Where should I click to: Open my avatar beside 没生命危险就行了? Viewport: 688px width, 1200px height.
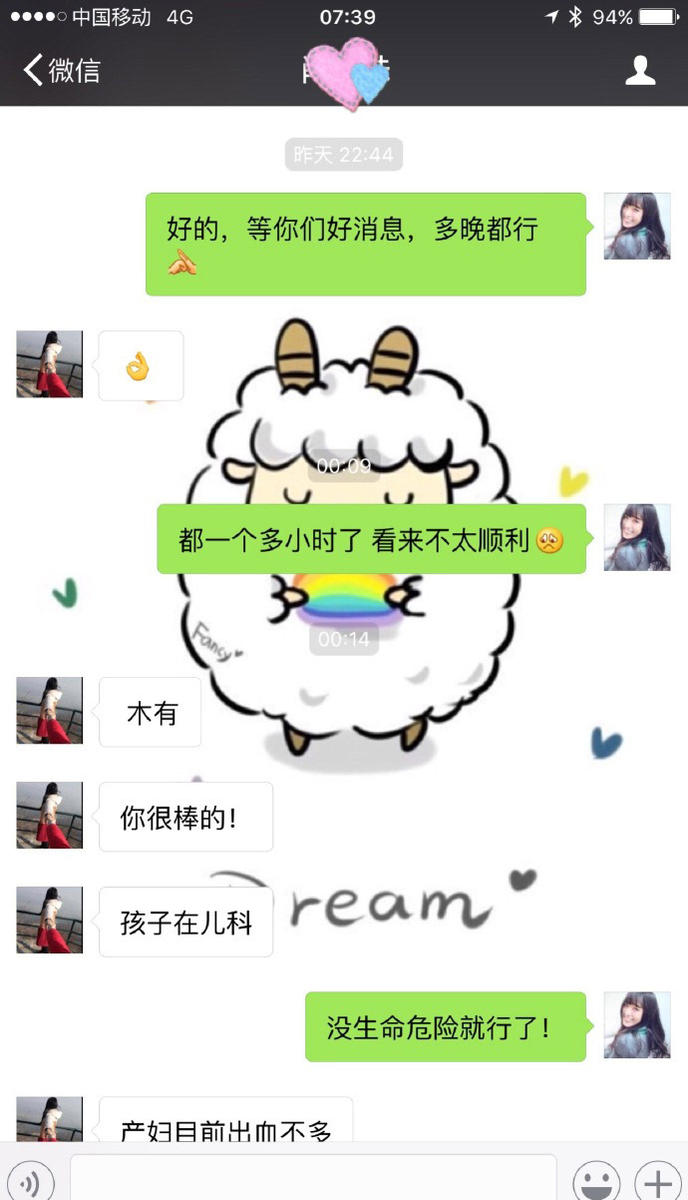point(637,1025)
